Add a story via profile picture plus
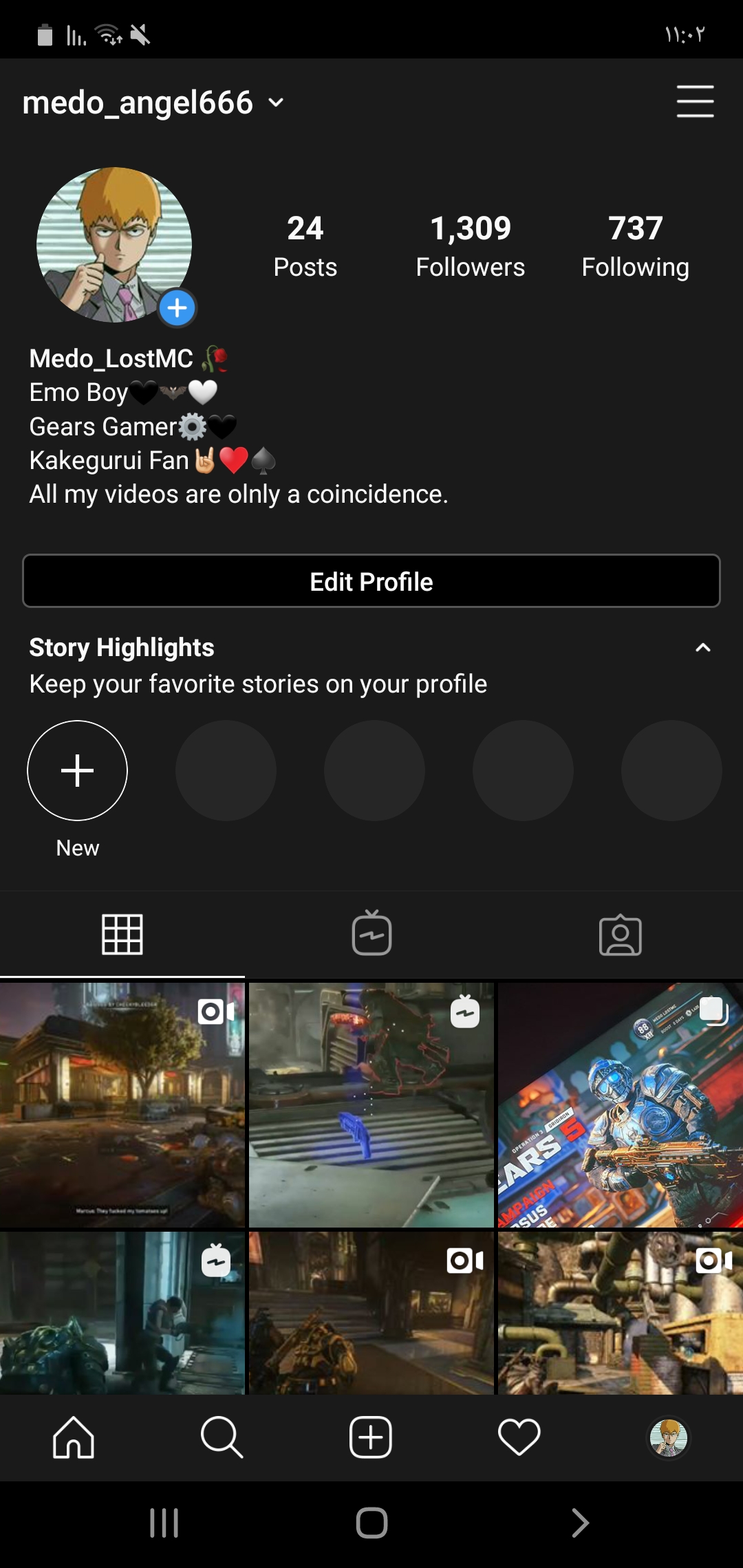Viewport: 743px width, 1568px height. (x=177, y=307)
